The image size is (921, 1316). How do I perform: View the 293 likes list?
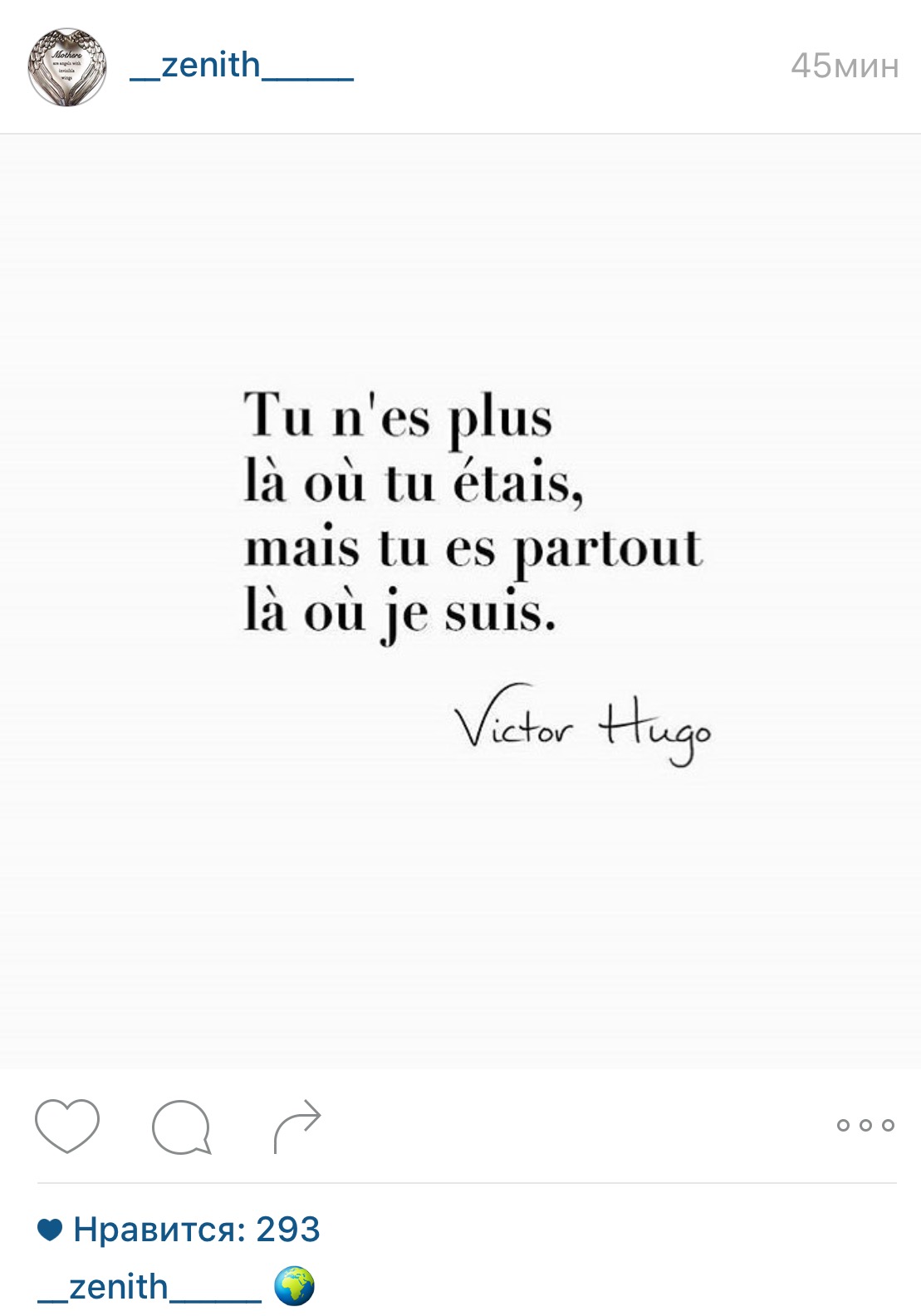(x=196, y=1230)
